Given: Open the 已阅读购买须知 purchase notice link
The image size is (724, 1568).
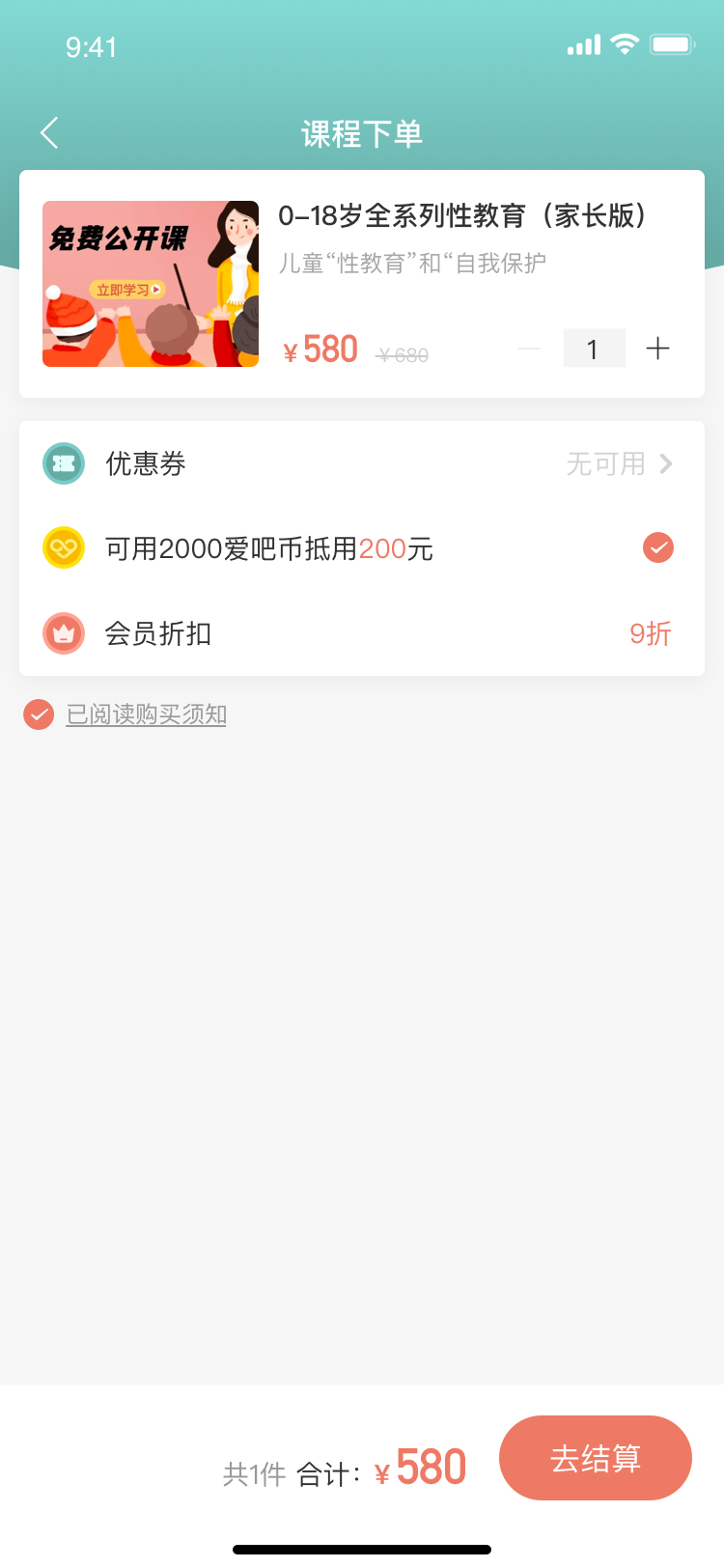Looking at the screenshot, I should [x=147, y=714].
